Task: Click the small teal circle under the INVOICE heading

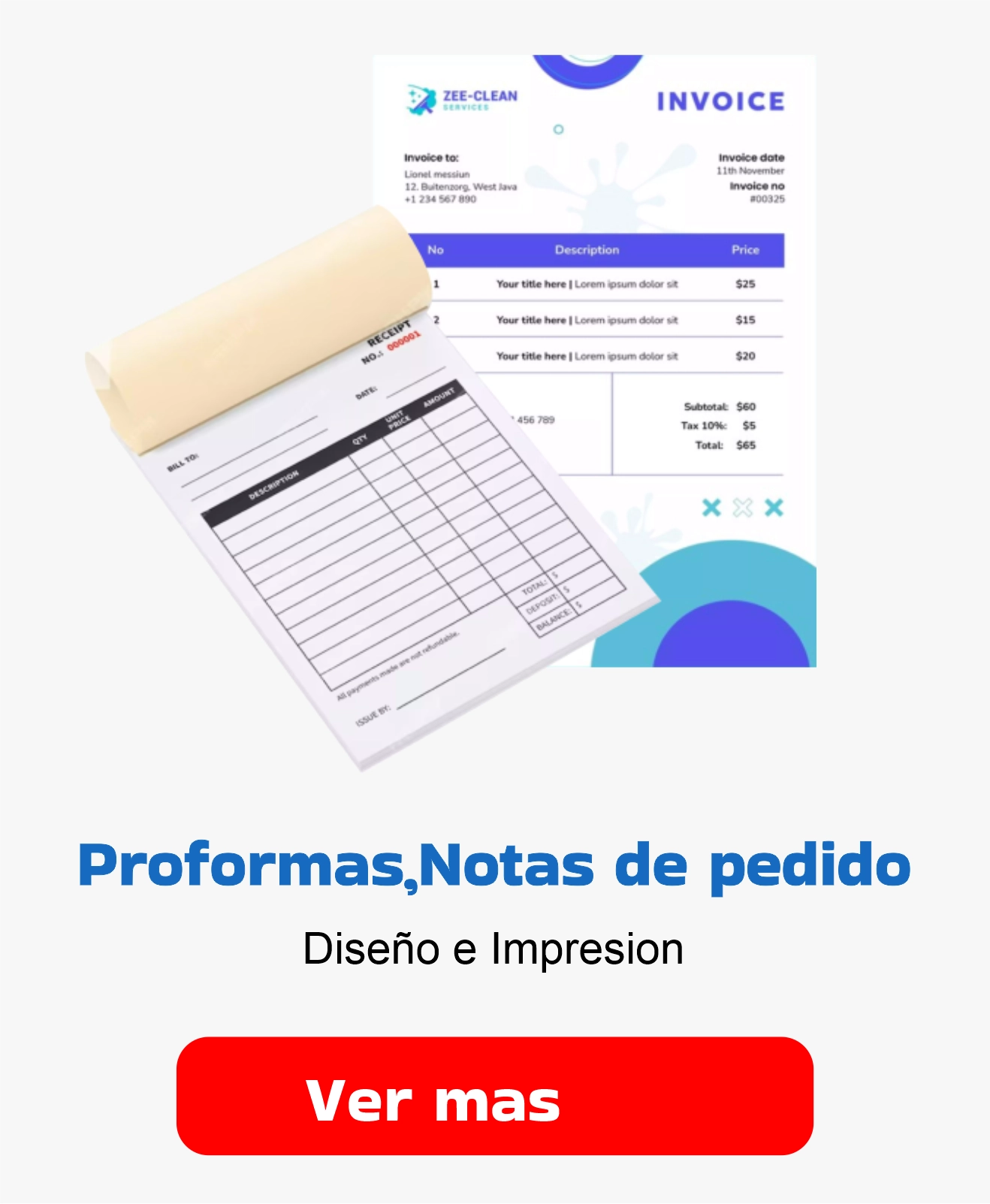Action: tap(557, 129)
